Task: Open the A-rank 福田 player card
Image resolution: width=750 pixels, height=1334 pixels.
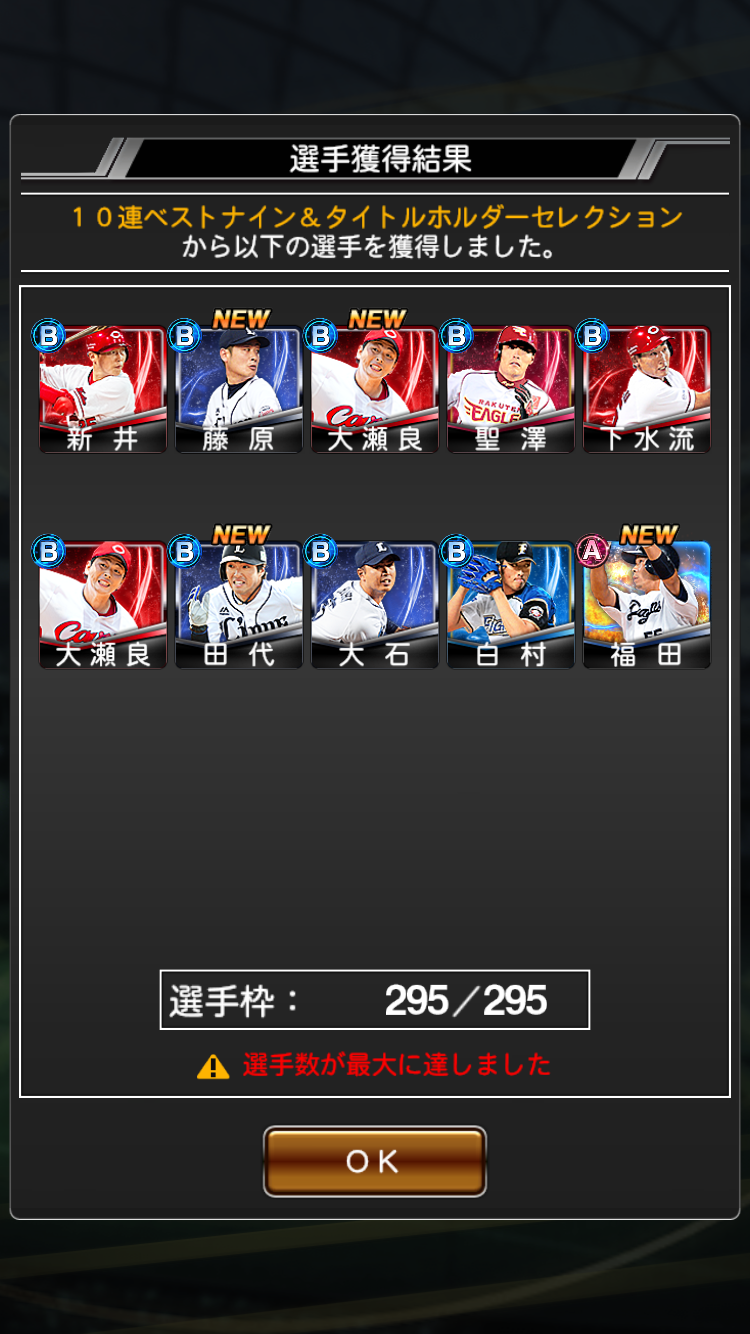Action: click(x=647, y=606)
